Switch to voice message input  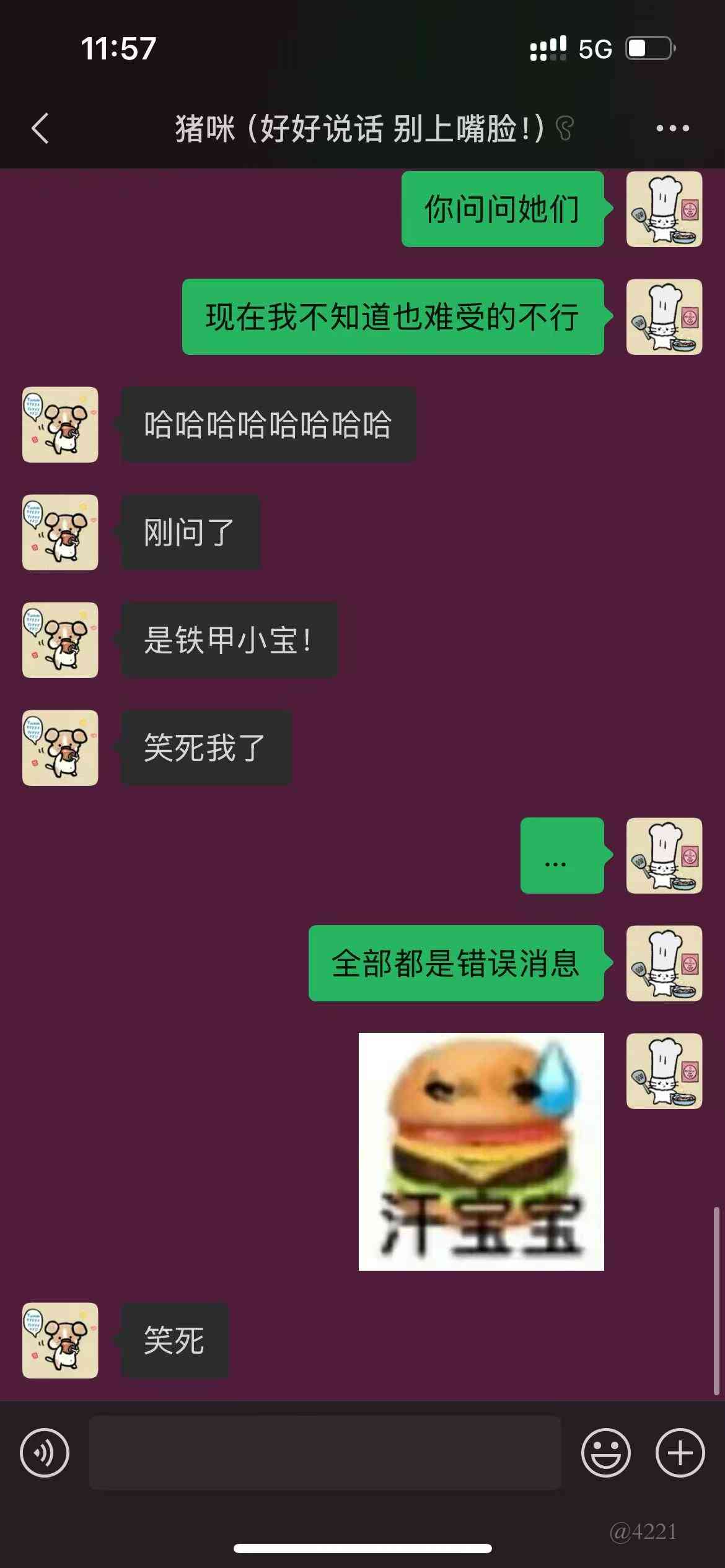coord(45,1453)
